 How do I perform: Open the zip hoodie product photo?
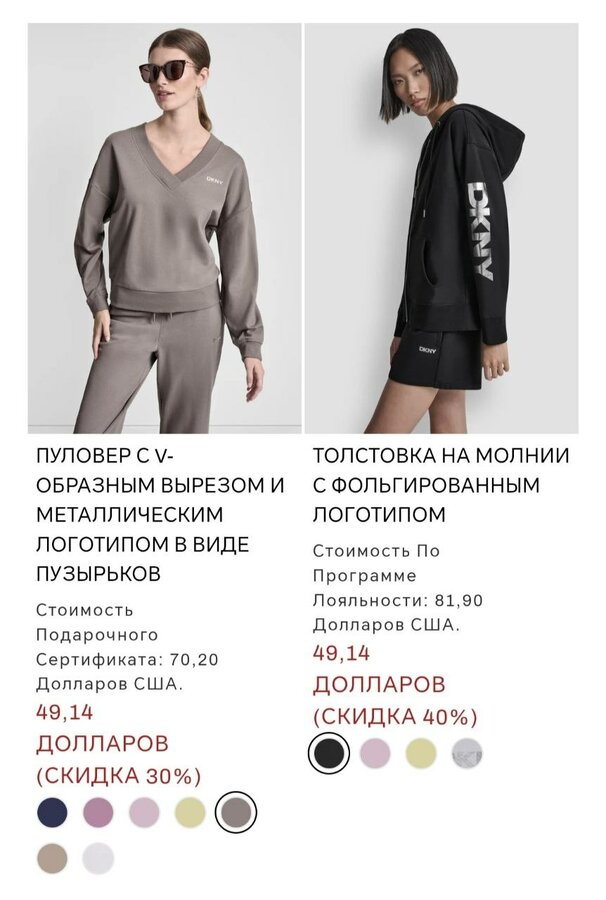pos(441,228)
